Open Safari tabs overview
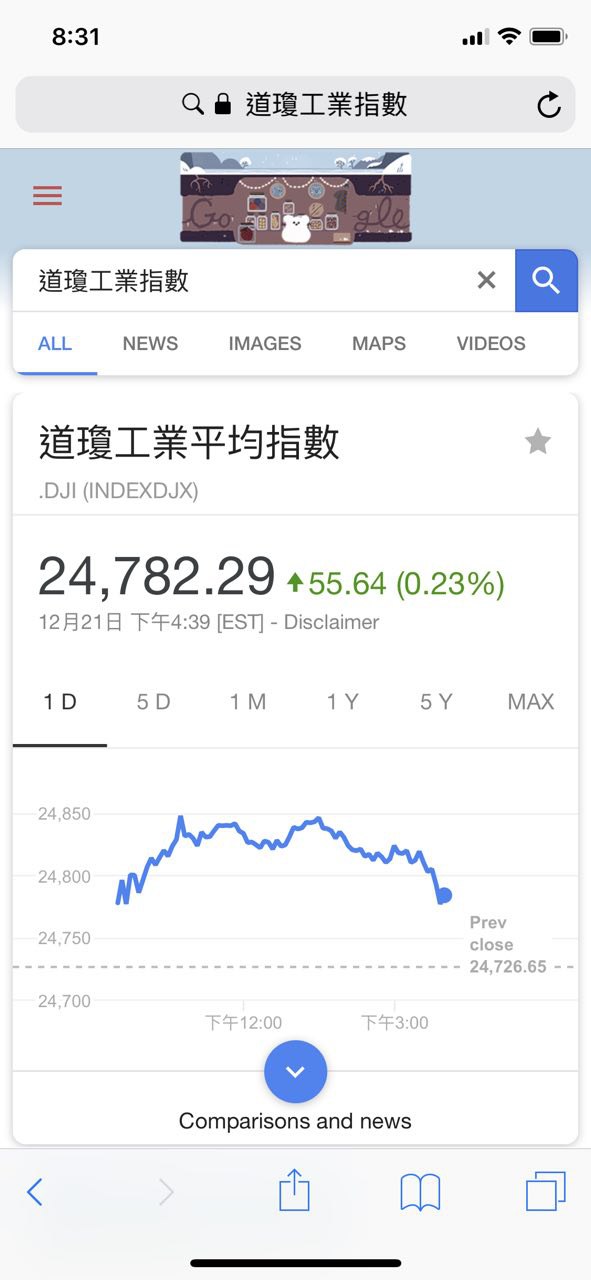The width and height of the screenshot is (591, 1280). [546, 1191]
